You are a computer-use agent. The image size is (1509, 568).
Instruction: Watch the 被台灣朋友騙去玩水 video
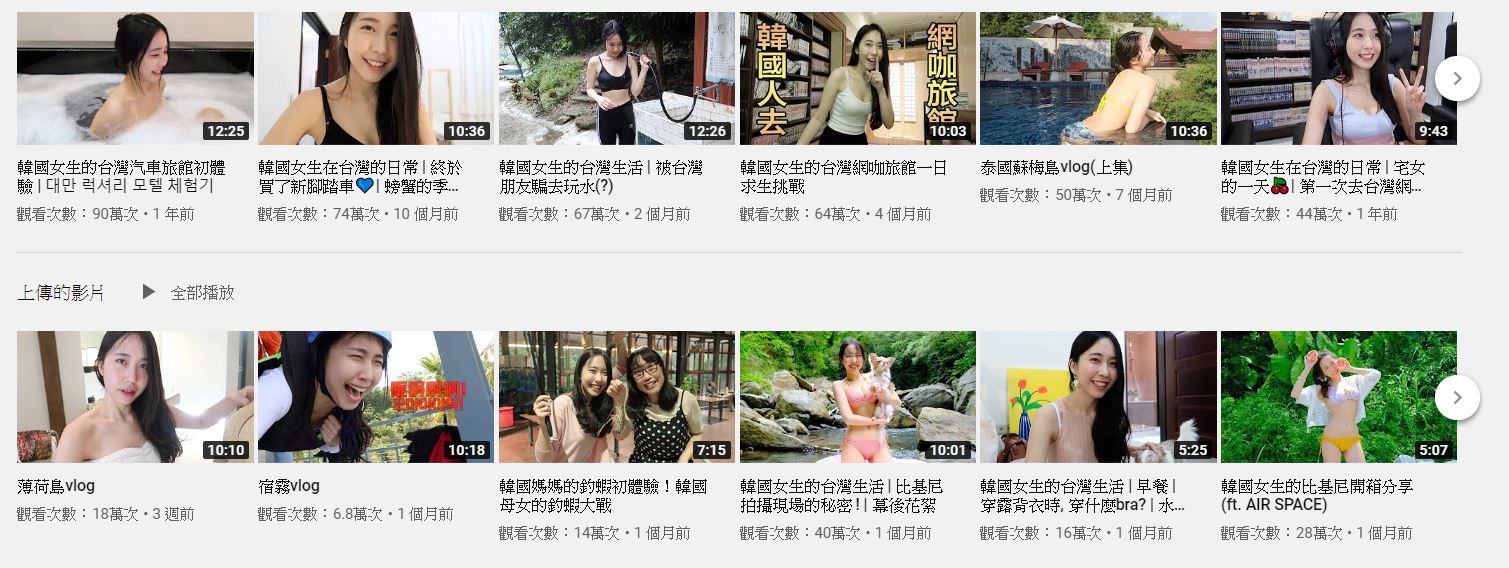click(x=616, y=79)
